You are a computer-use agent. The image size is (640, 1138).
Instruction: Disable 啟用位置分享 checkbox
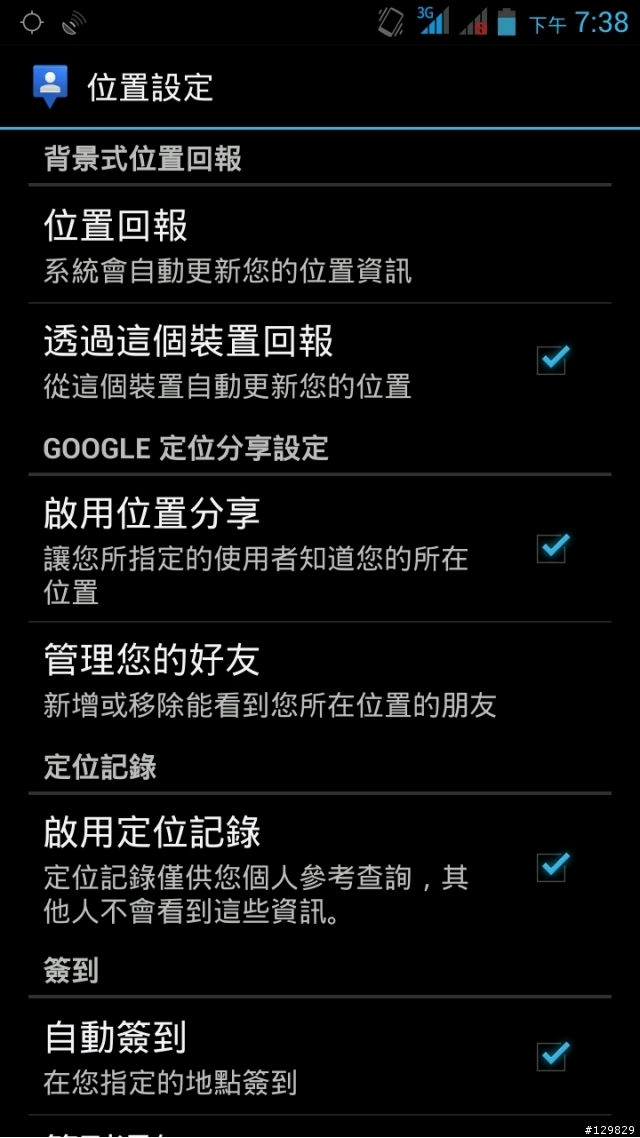click(552, 548)
